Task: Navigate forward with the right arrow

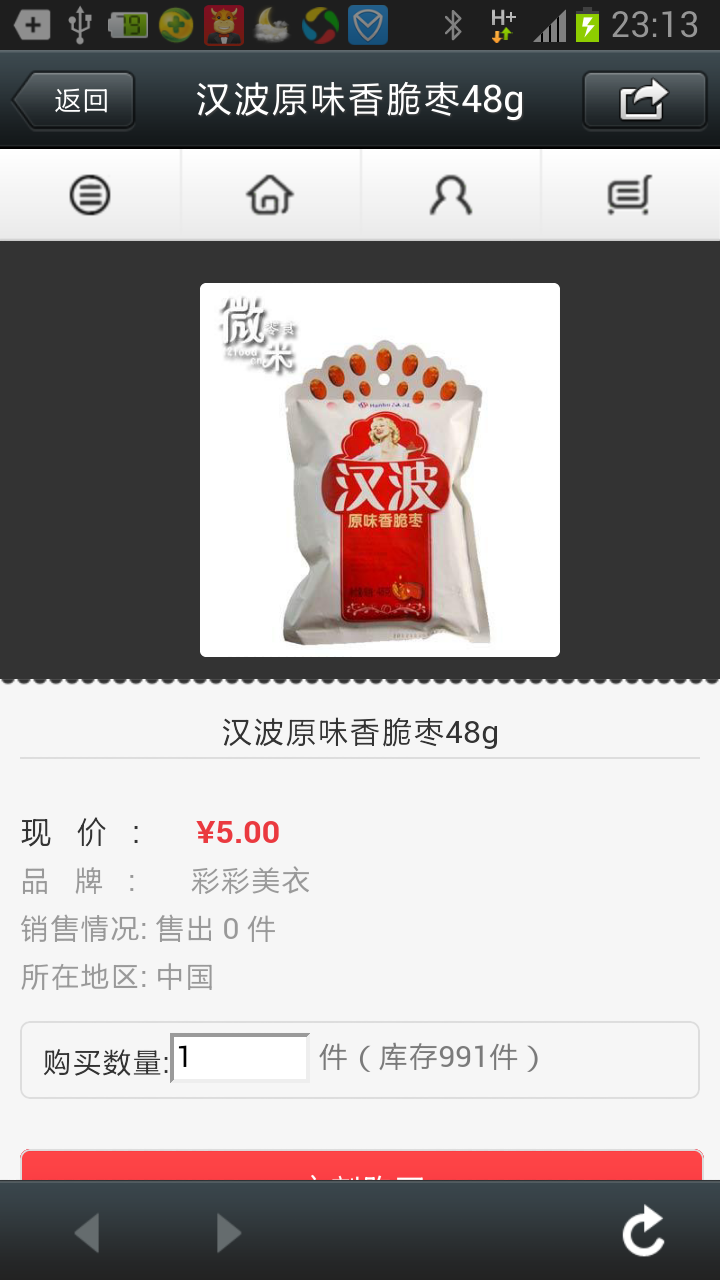Action: (x=229, y=1233)
